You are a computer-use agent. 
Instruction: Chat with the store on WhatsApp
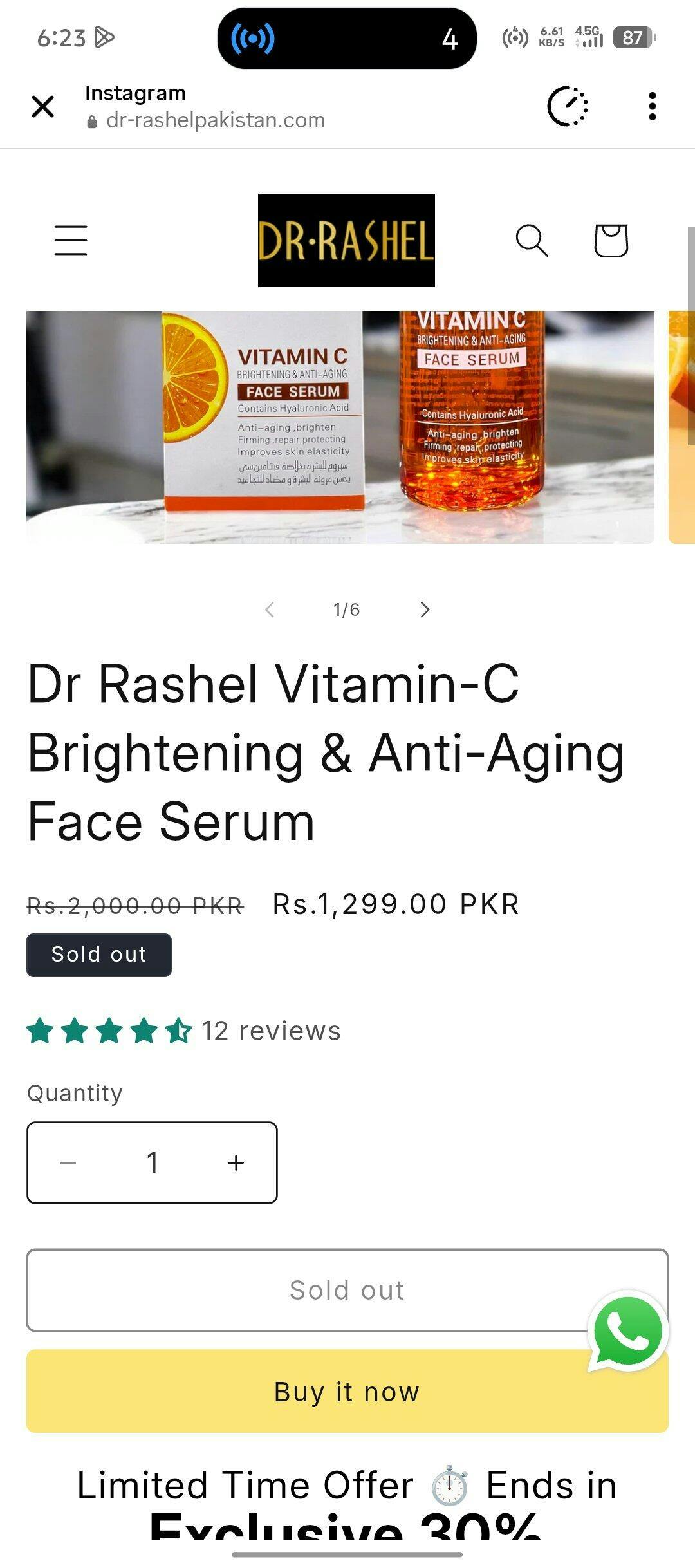[x=628, y=1330]
